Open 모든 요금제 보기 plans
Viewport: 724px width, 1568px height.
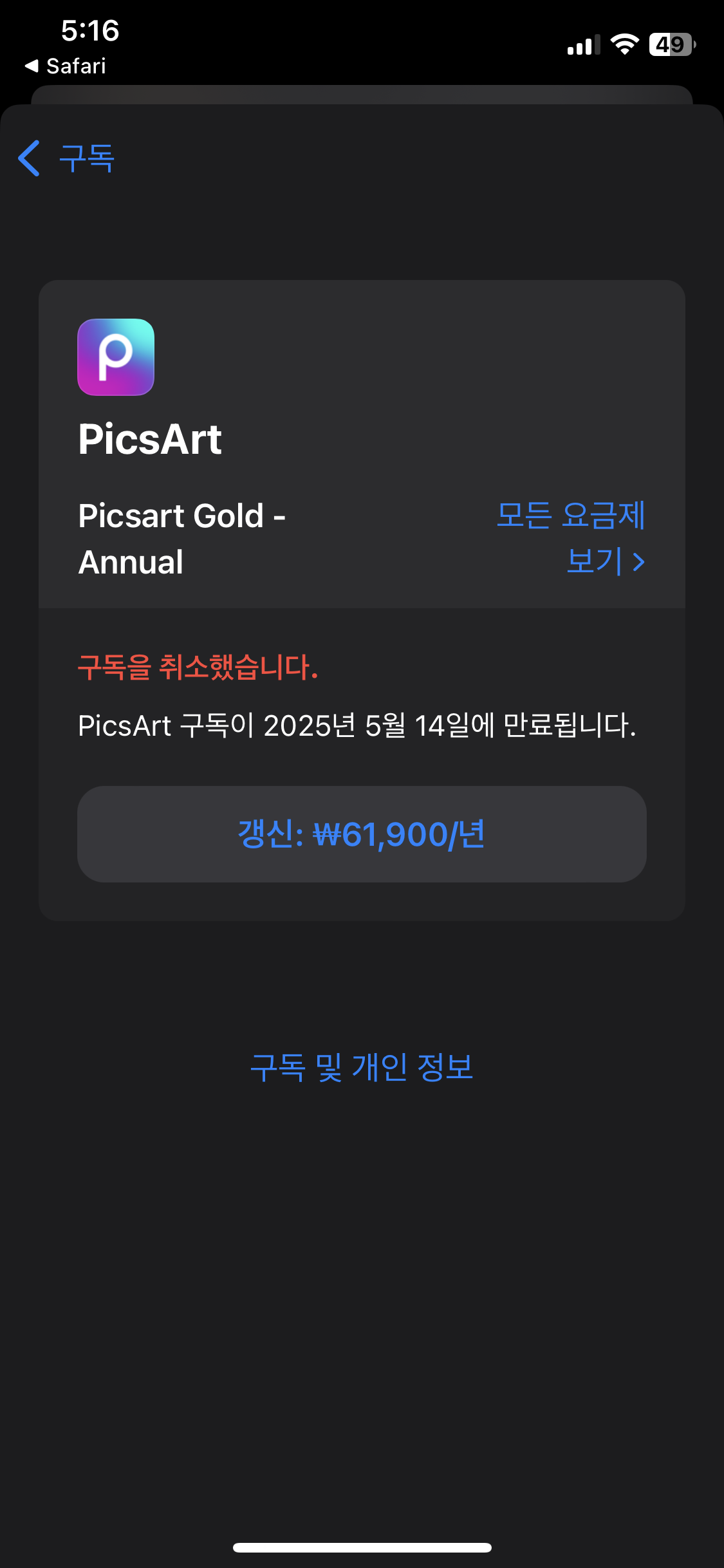click(x=572, y=537)
